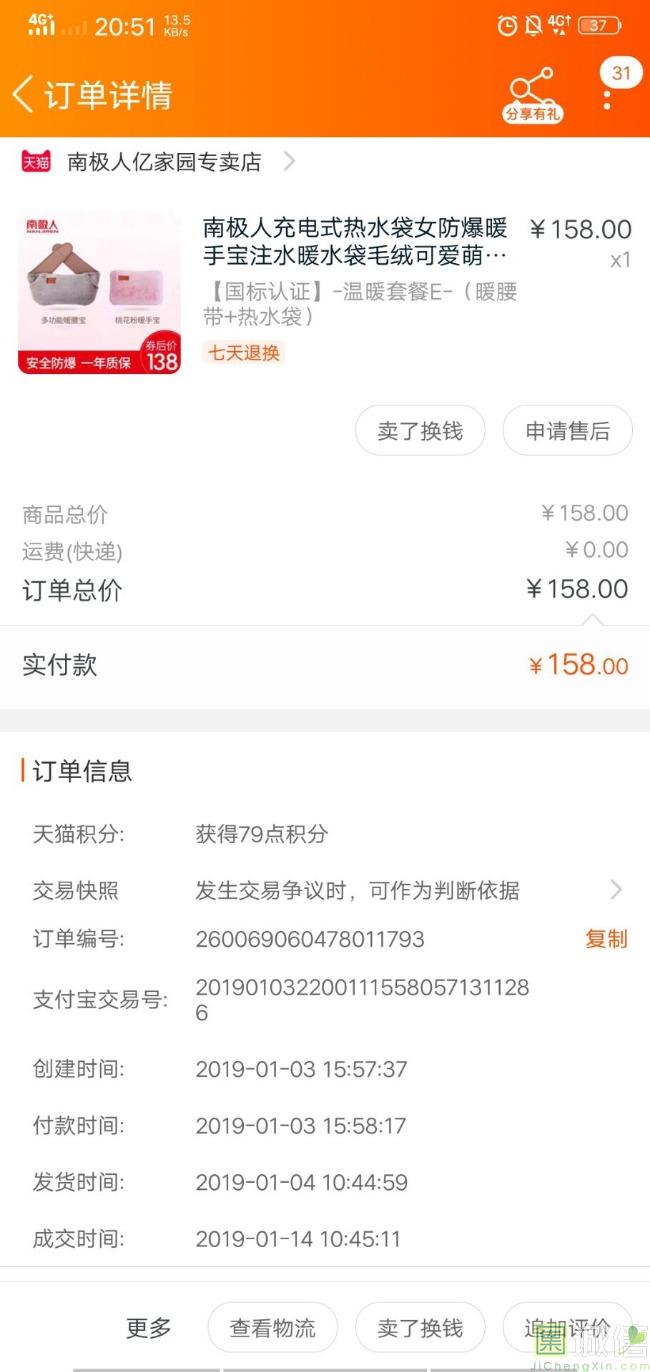Go back from the order details page

coord(24,95)
